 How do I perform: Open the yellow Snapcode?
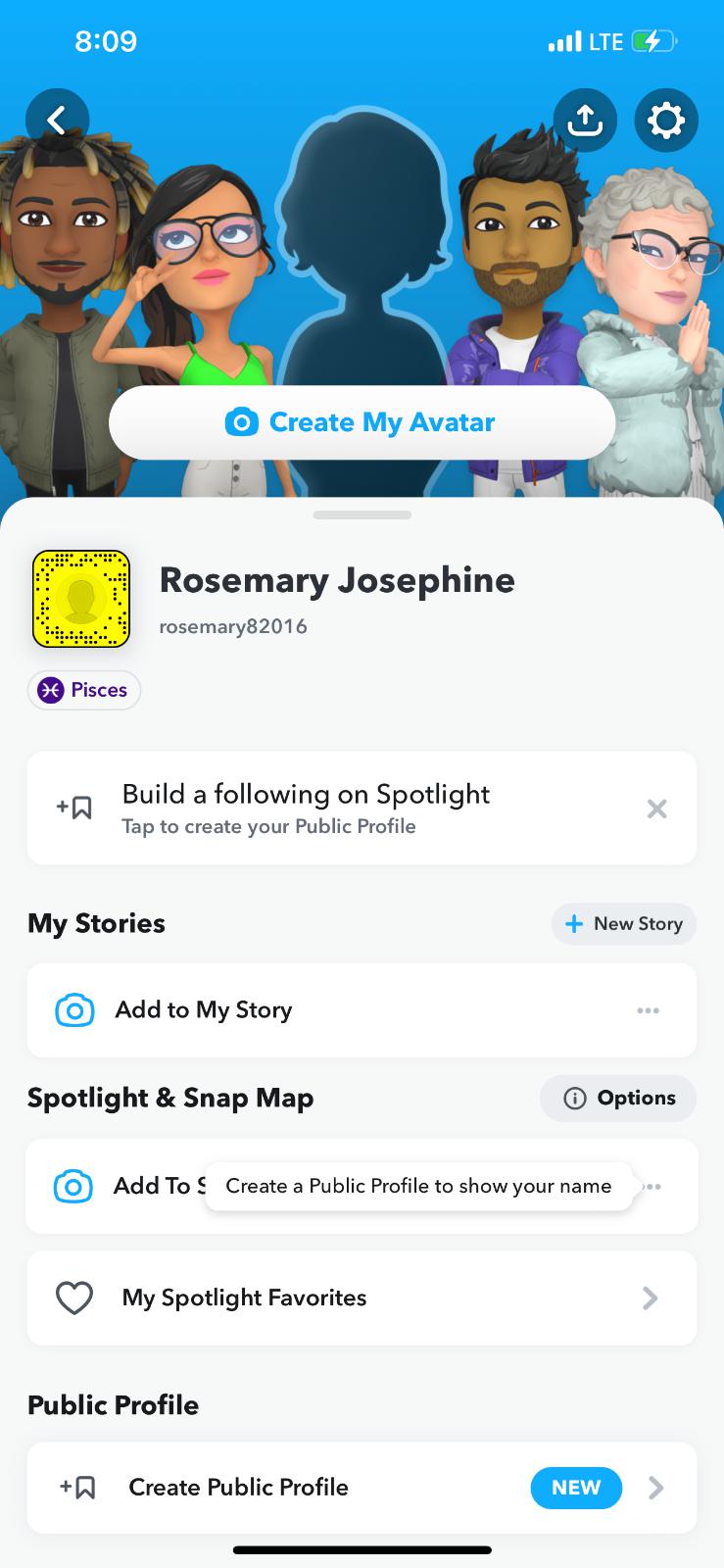(x=81, y=599)
